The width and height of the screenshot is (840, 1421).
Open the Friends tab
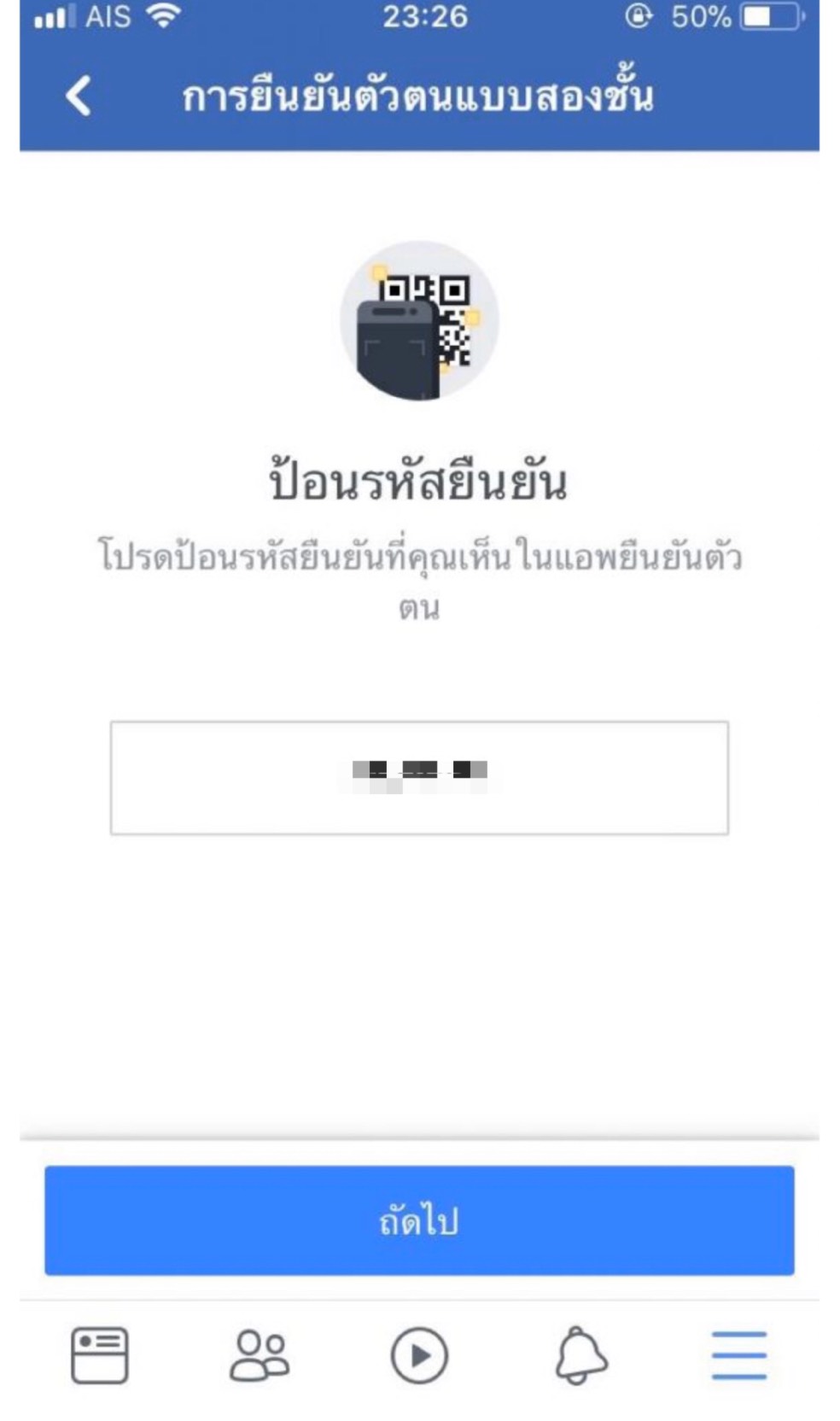click(x=259, y=1354)
